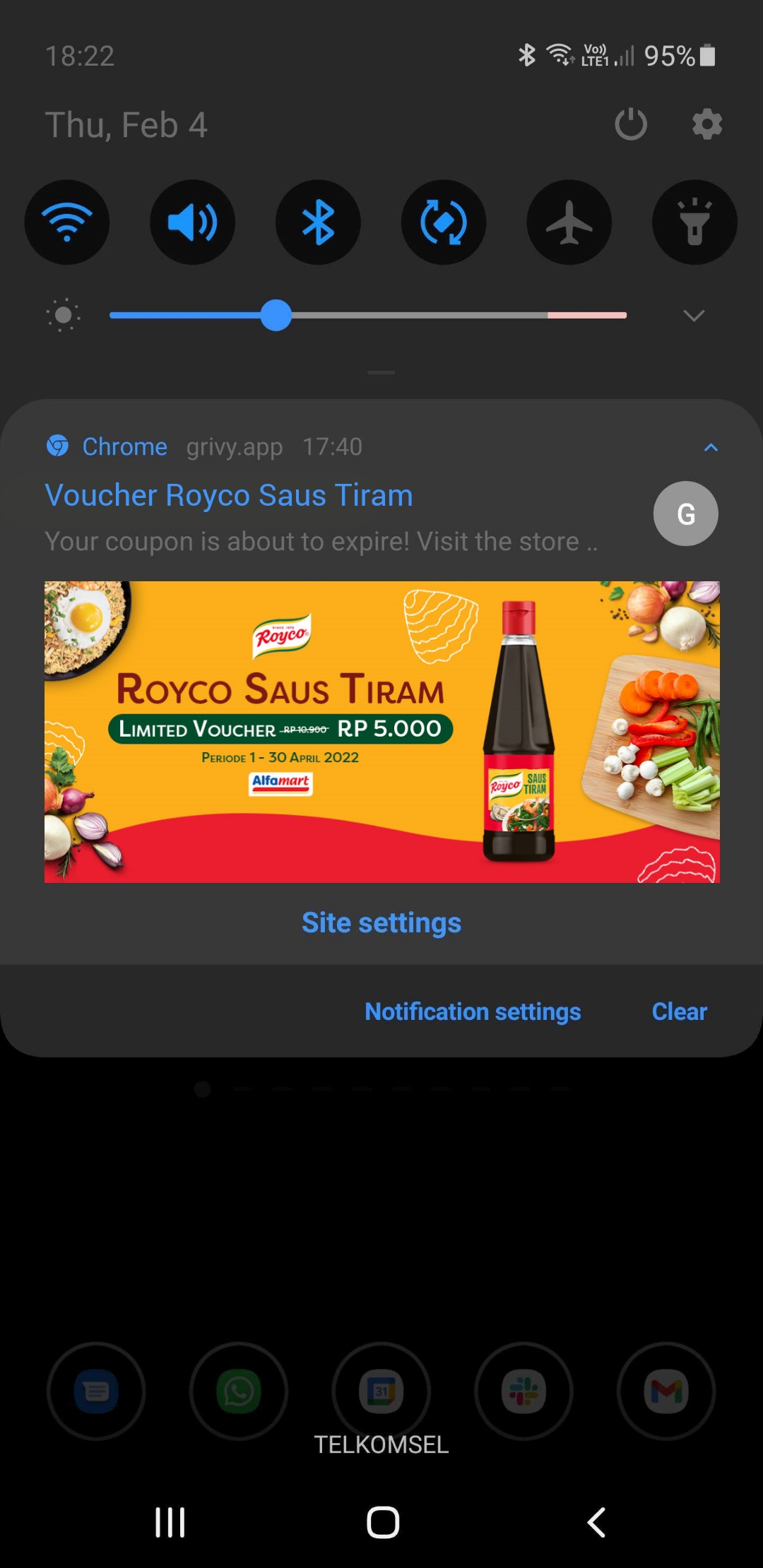Enable airplane mode

(569, 222)
